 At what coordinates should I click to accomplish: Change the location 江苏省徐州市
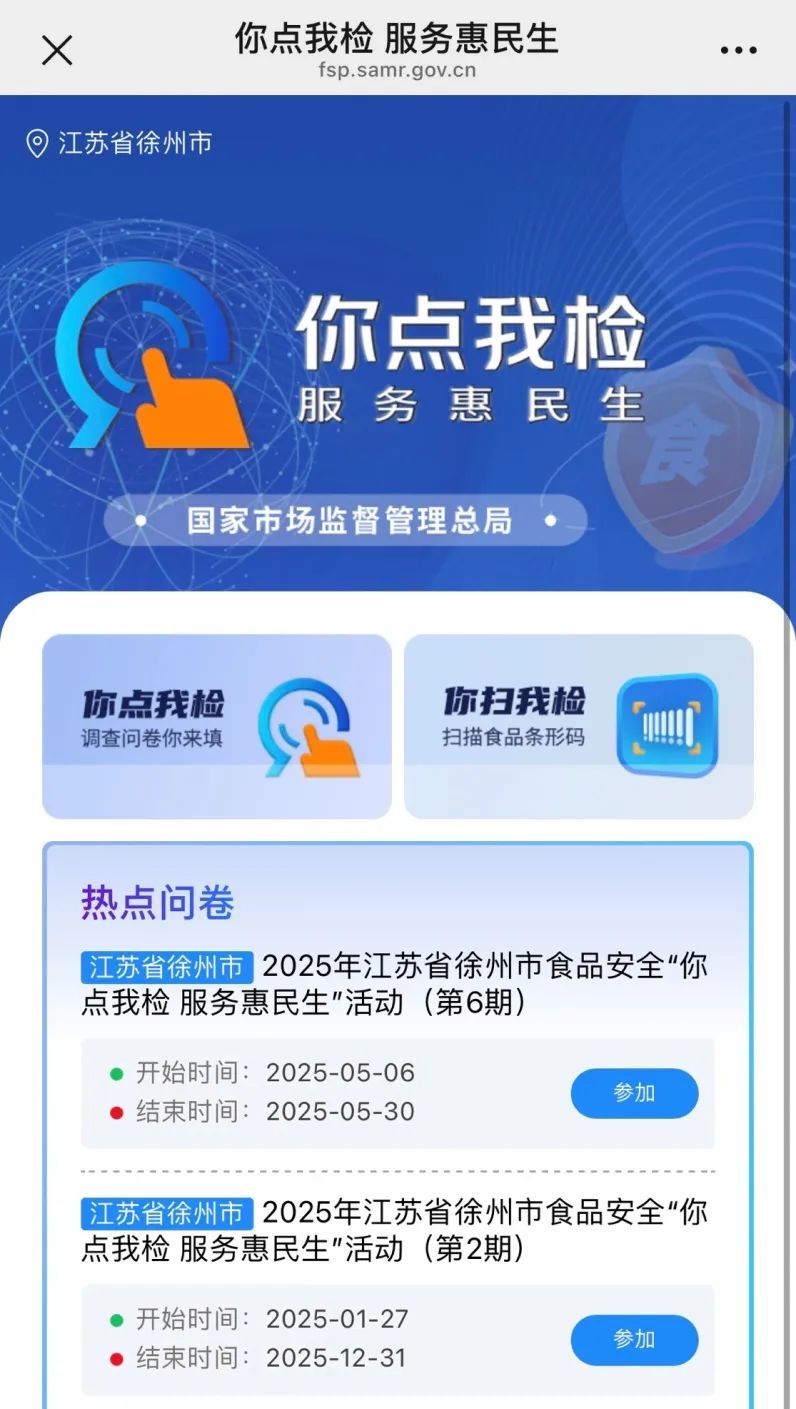tap(120, 143)
